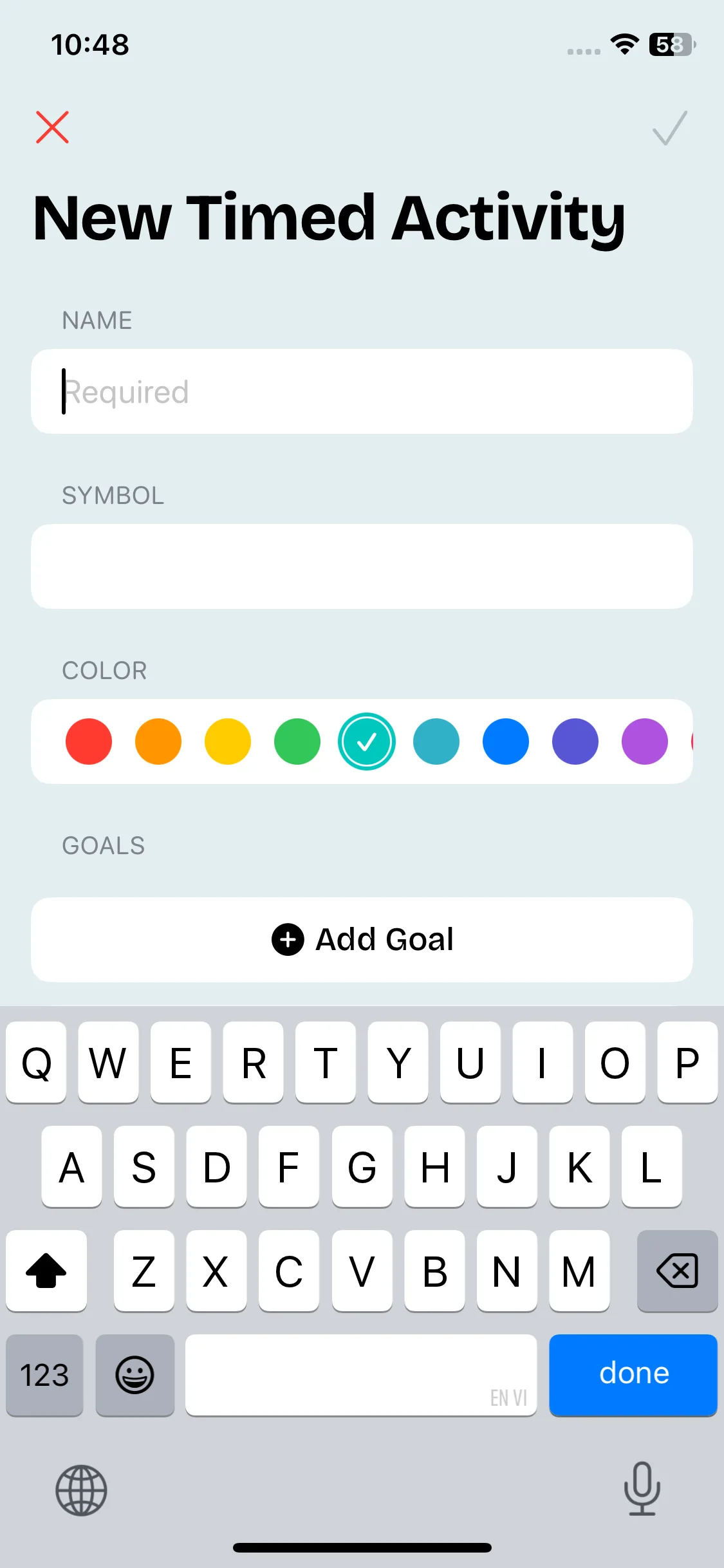
Task: Confirm with the checkmark icon
Action: point(669,128)
